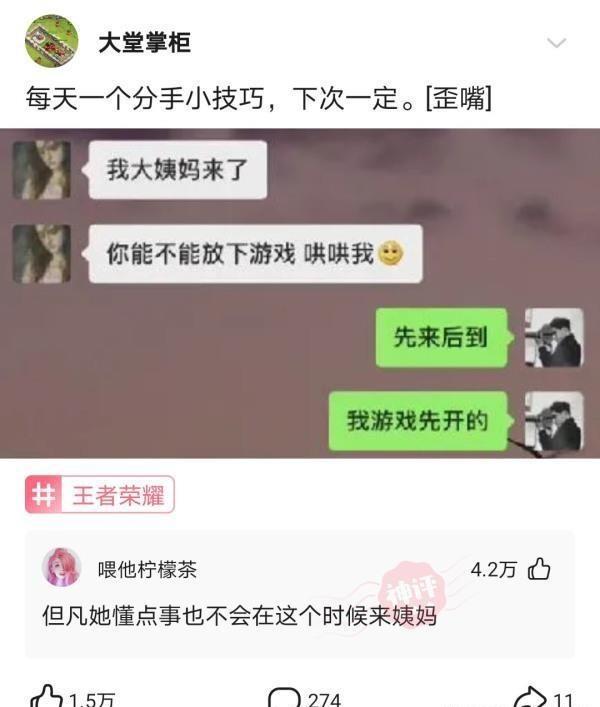Share this post

(529, 697)
